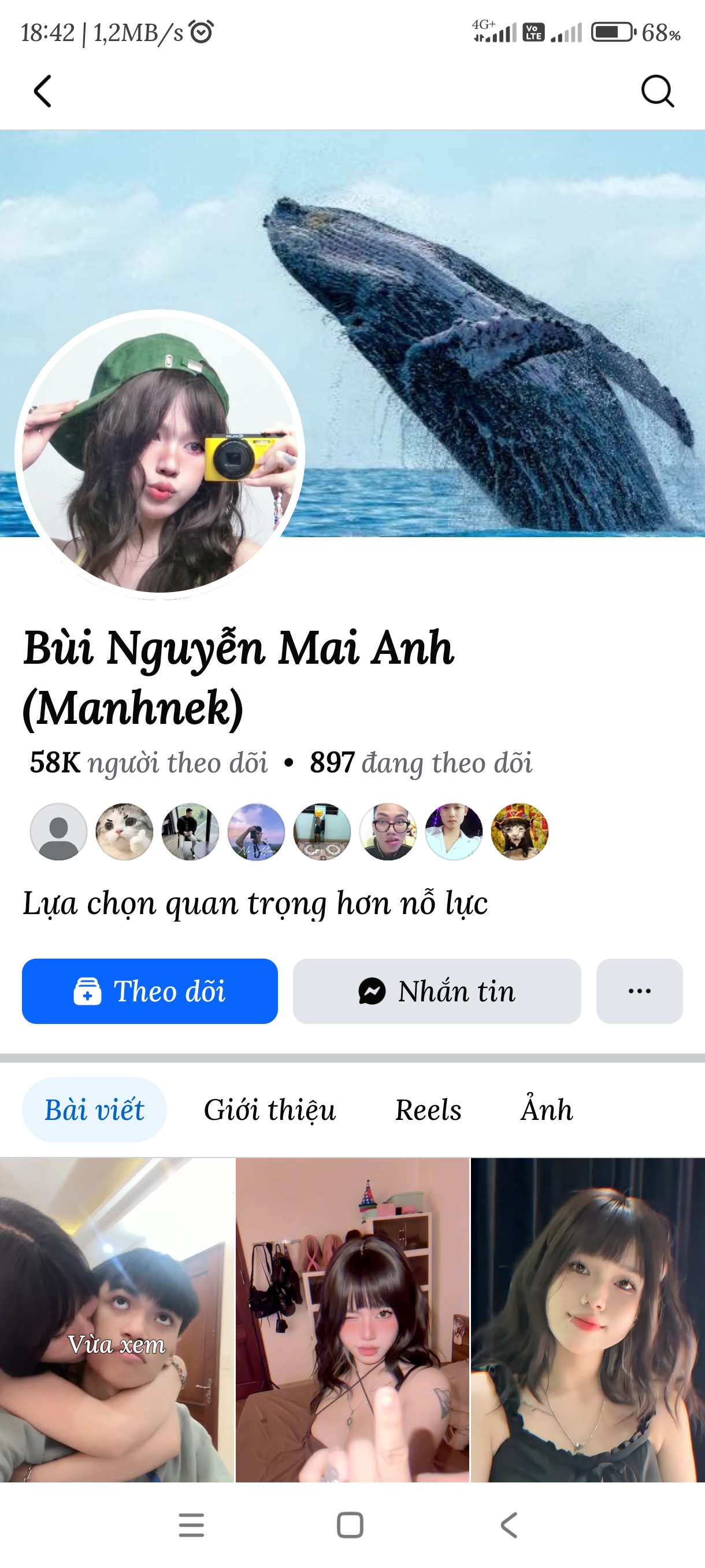The width and height of the screenshot is (705, 1568).
Task: Select the Bài viết tab
Action: coord(94,1109)
